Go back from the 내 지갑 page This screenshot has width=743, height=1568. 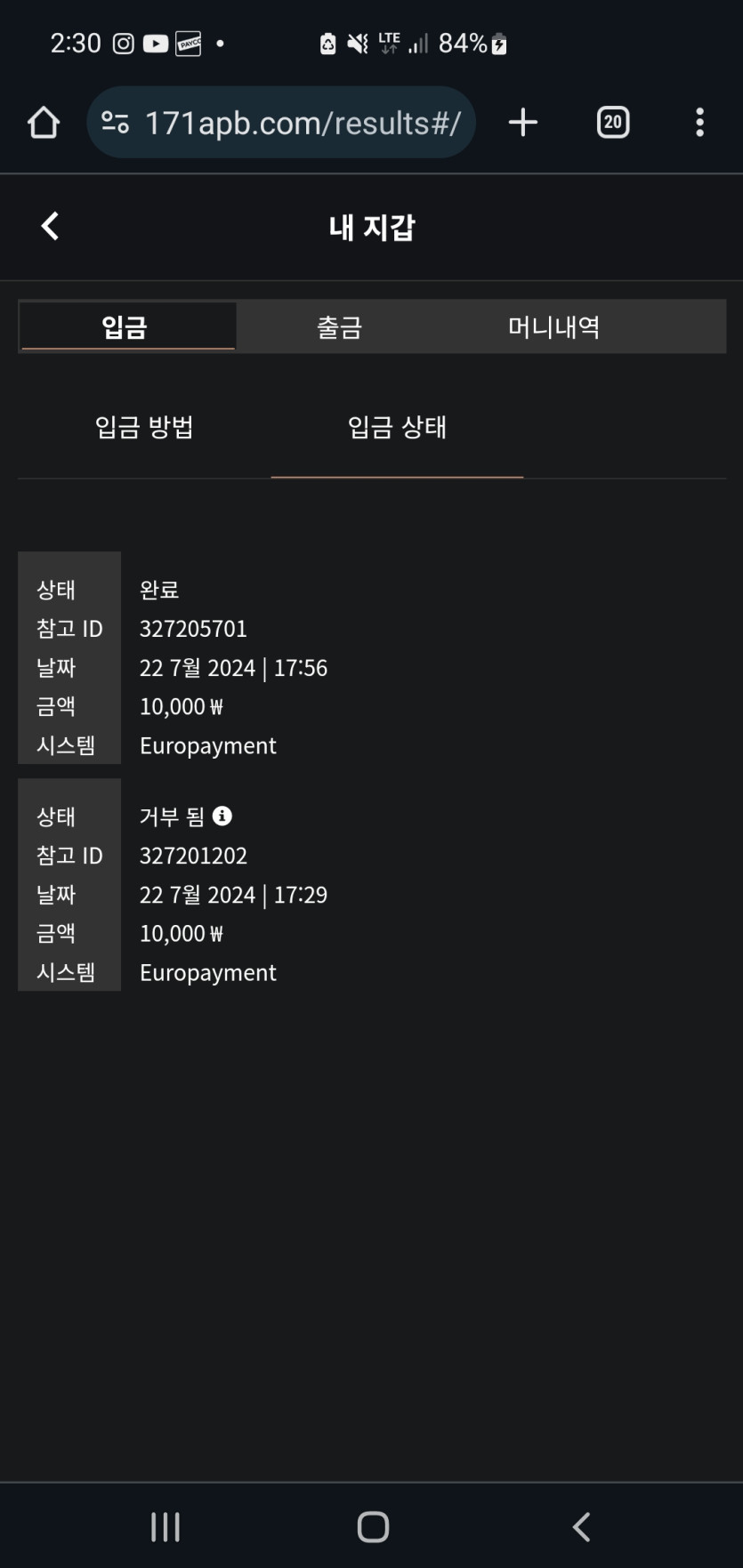coord(50,226)
